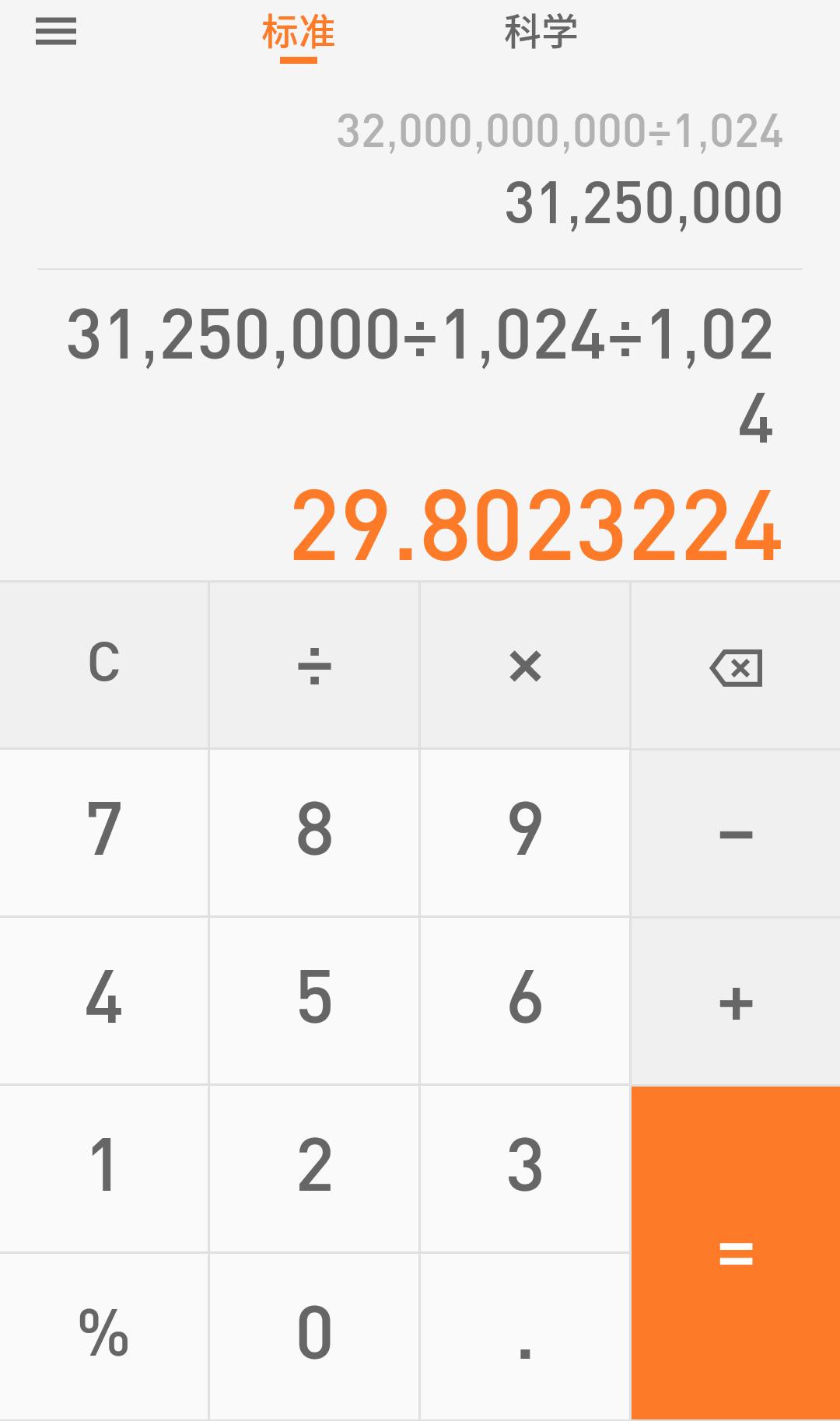Open the previous calculation 32,000,000,000÷1,024
The width and height of the screenshot is (840, 1421).
click(x=560, y=131)
